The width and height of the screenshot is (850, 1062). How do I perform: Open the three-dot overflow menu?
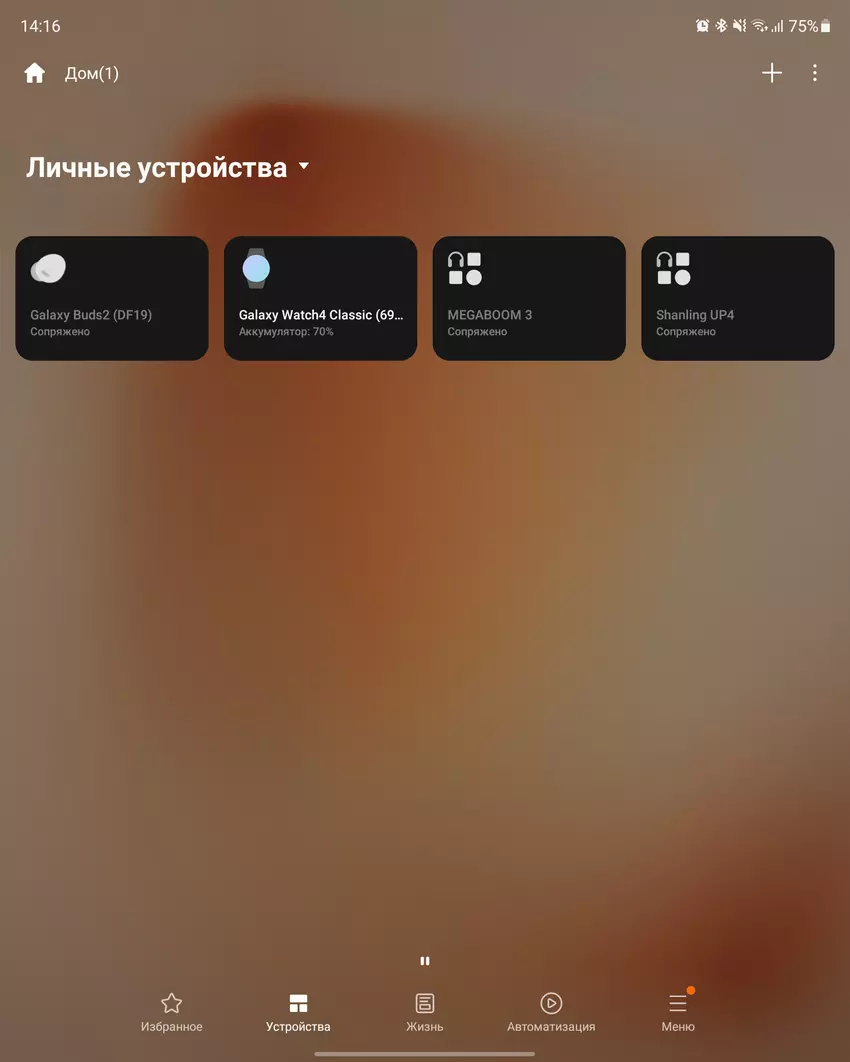click(x=815, y=72)
